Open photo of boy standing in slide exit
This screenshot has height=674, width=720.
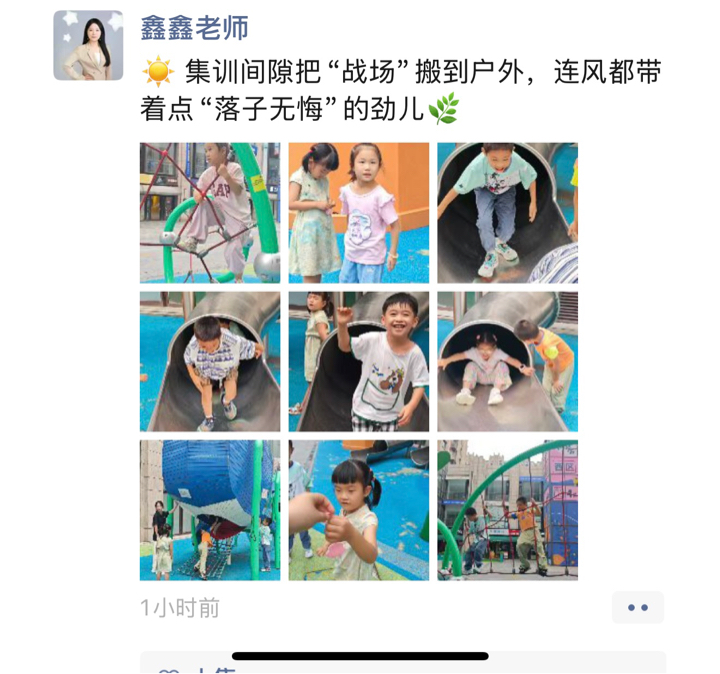pyautogui.click(x=507, y=212)
